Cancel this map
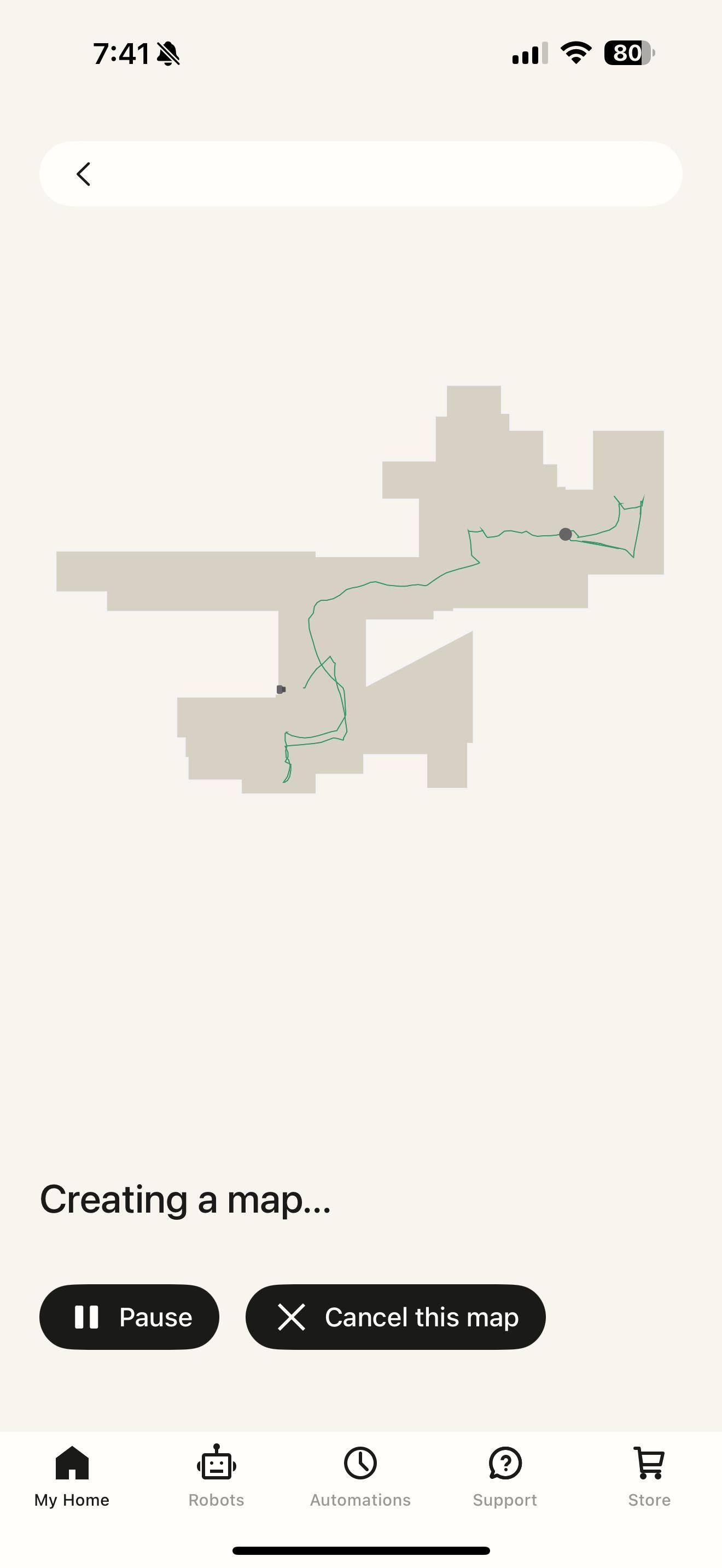The height and width of the screenshot is (1568, 722). tap(395, 1317)
